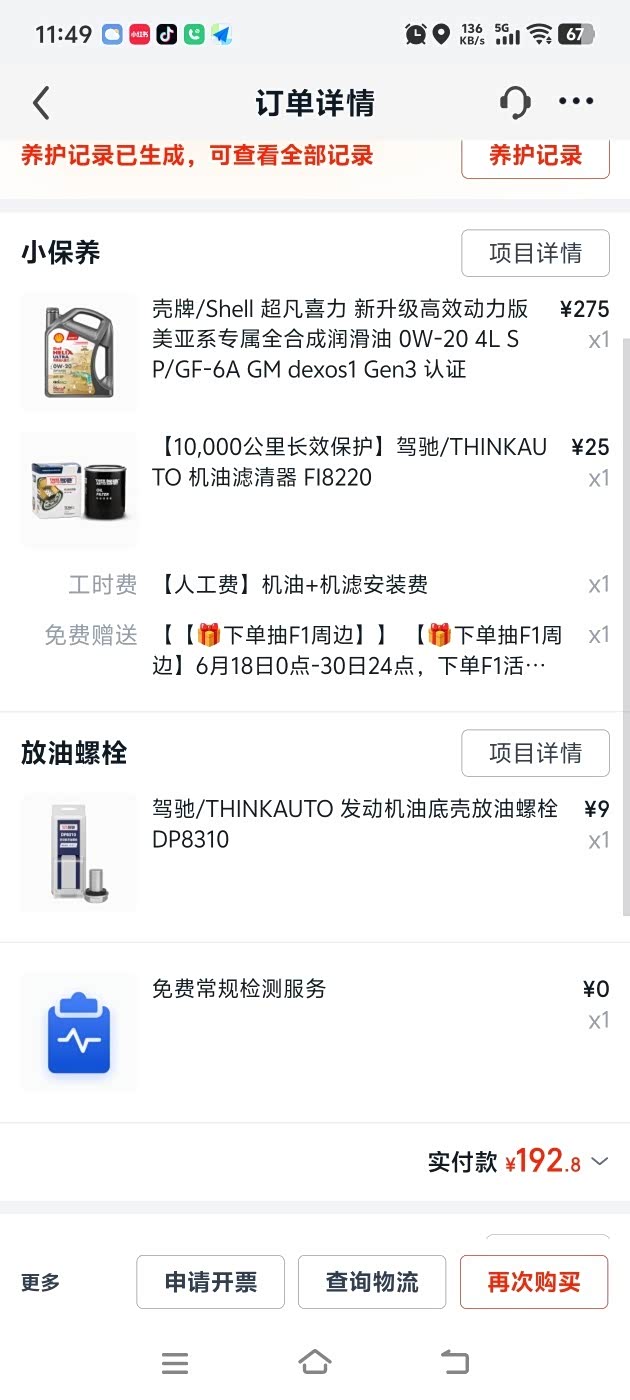Go to the system home screen

pos(314,1362)
